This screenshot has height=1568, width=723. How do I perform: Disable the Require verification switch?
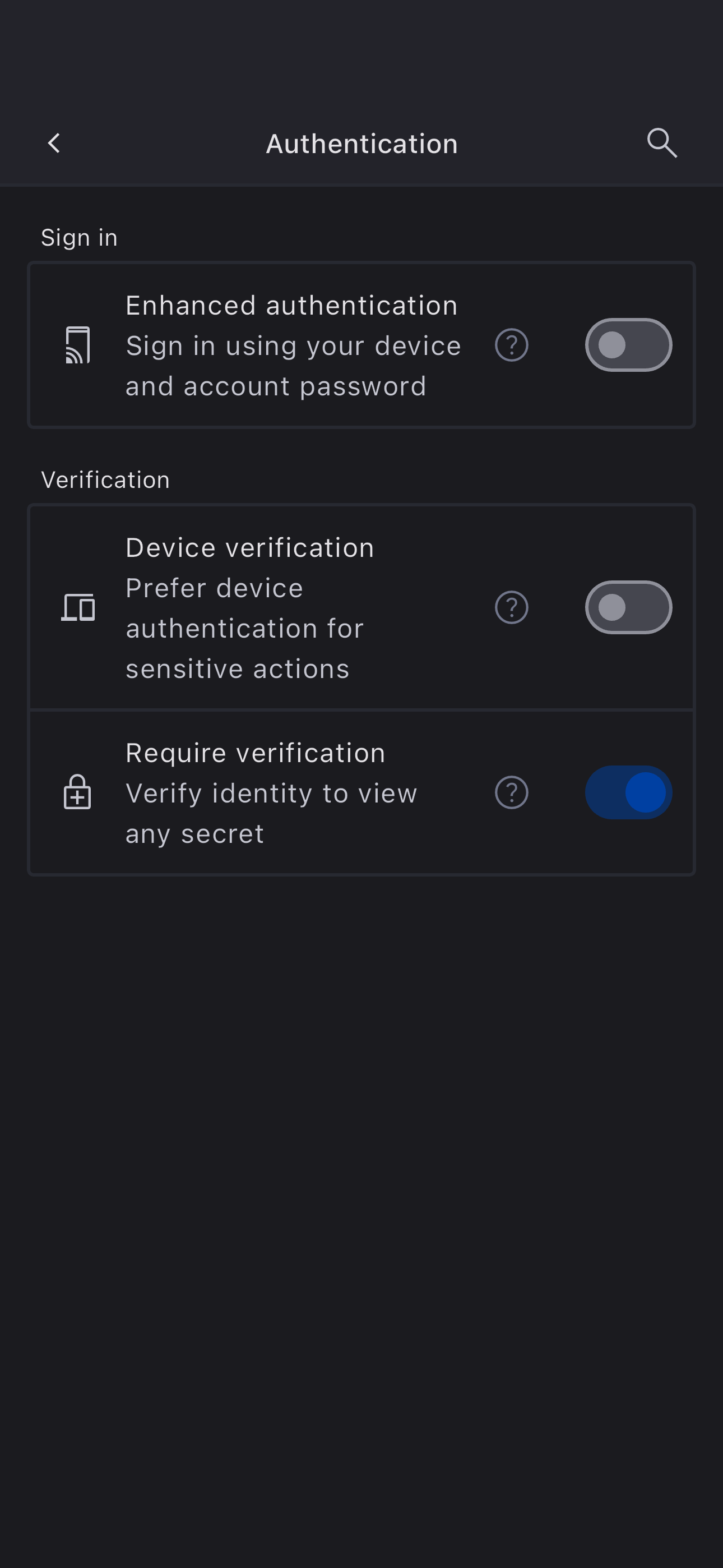pos(628,792)
